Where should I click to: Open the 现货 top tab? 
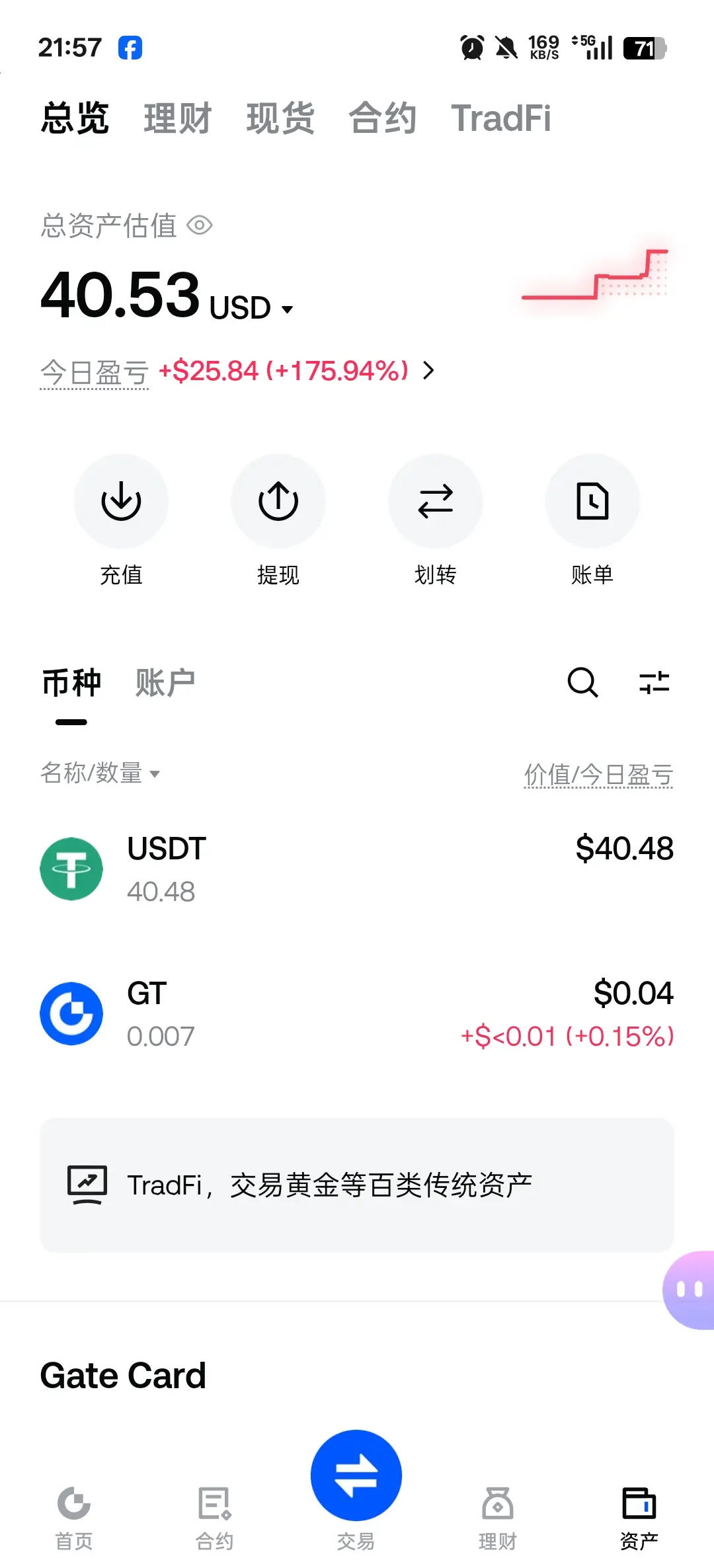click(x=280, y=119)
